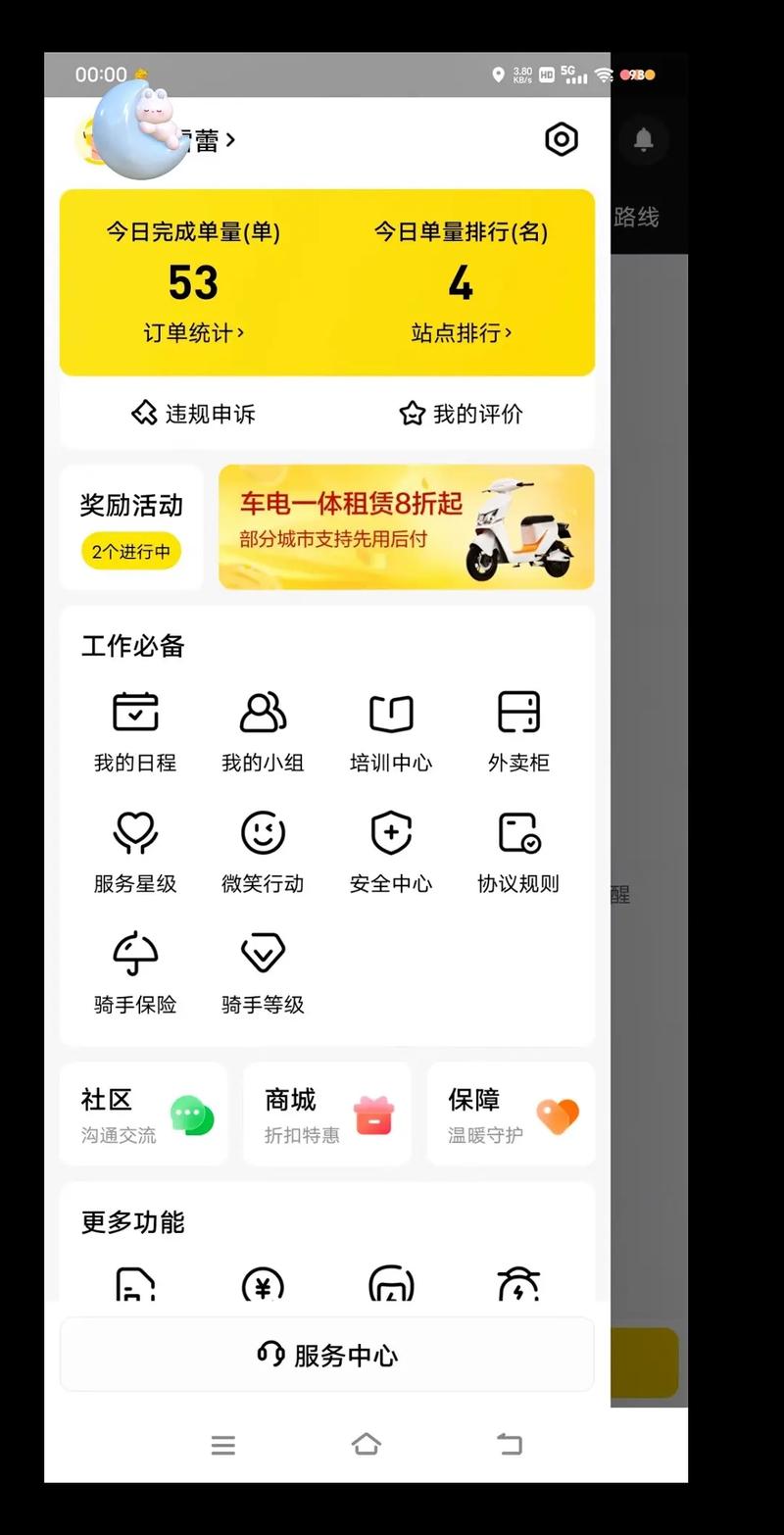The width and height of the screenshot is (784, 1535).
Task: Open 我的评价 my reviews
Action: point(461,414)
